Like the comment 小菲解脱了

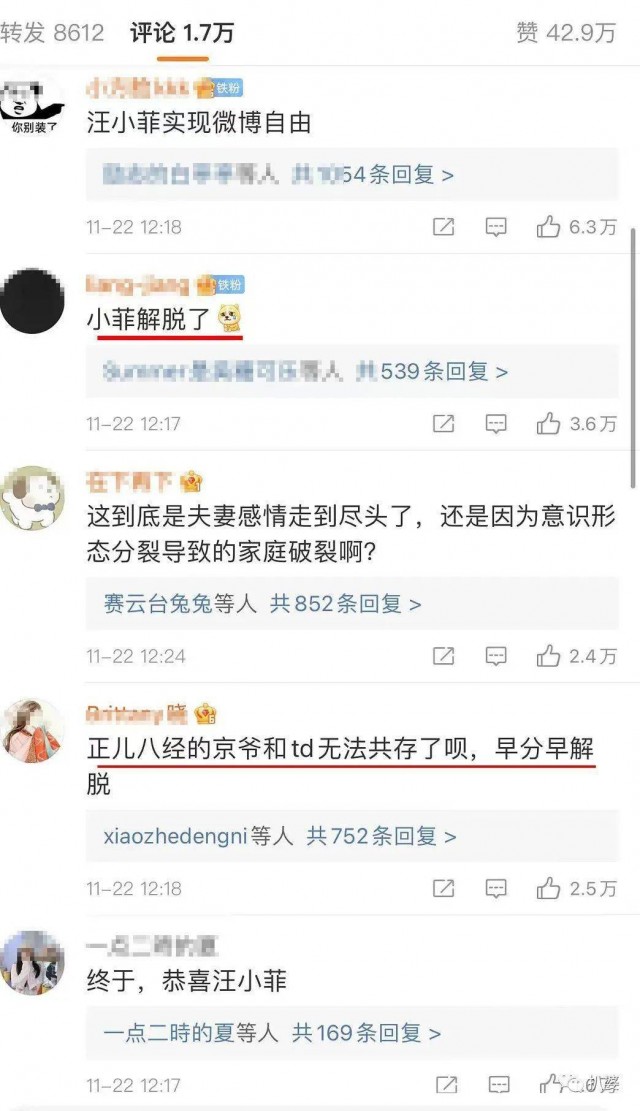click(548, 424)
